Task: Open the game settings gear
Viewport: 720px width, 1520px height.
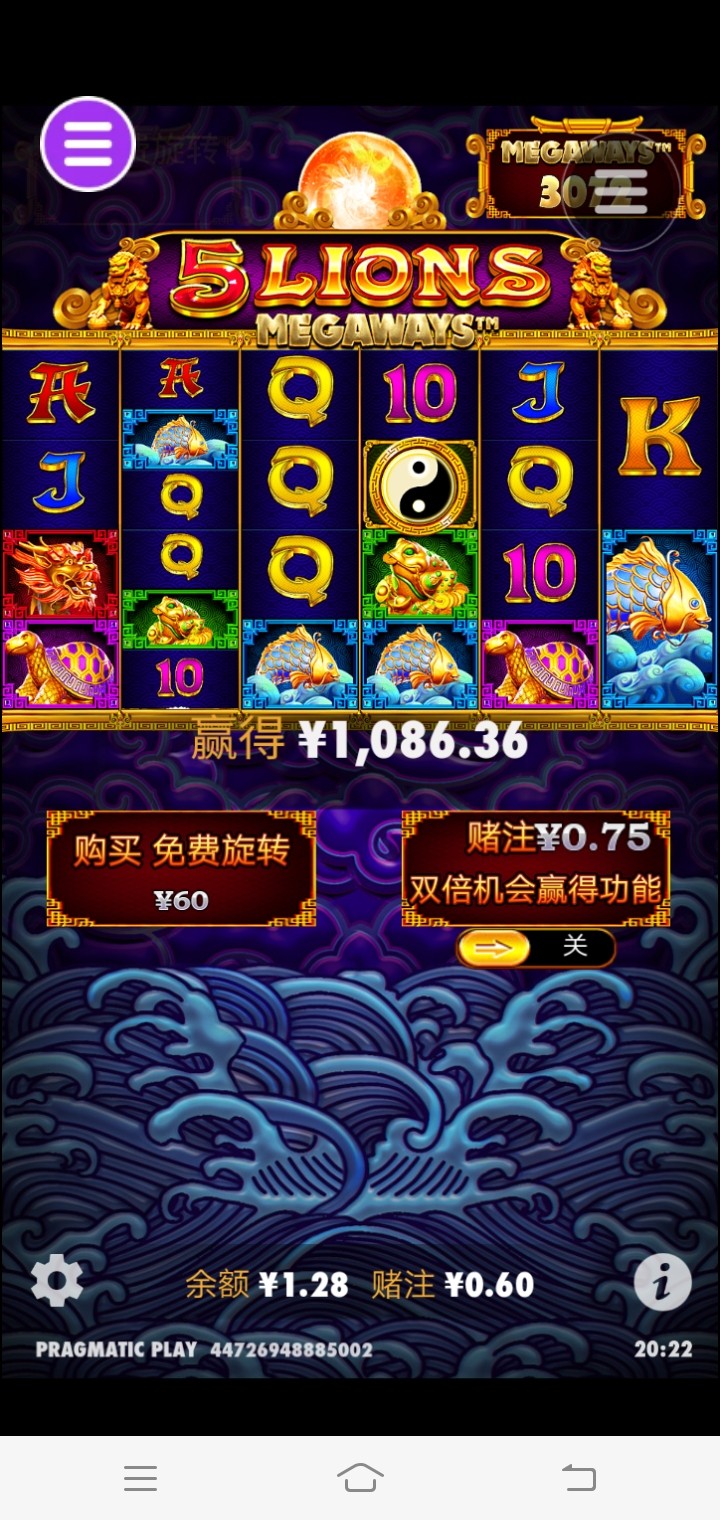Action: (57, 1280)
